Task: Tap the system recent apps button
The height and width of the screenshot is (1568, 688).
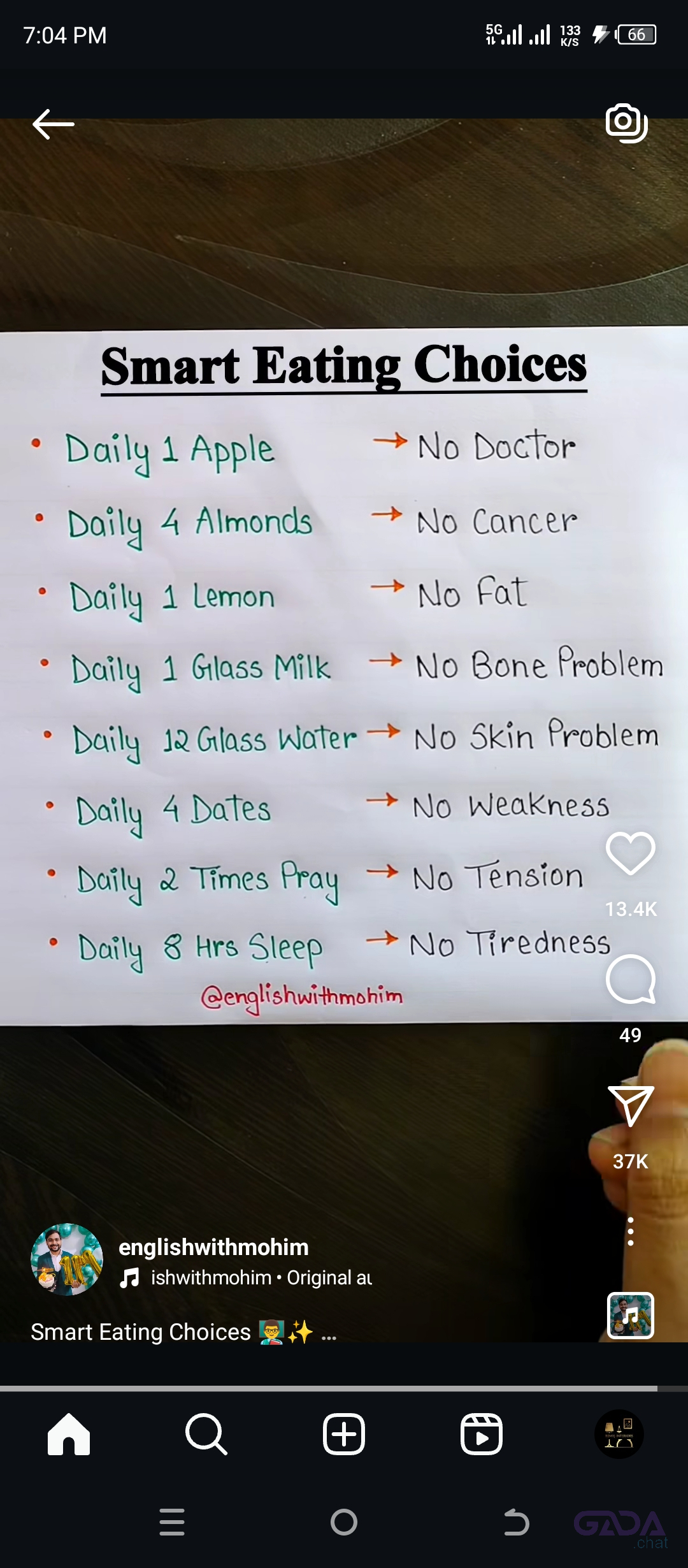Action: coord(172,1522)
